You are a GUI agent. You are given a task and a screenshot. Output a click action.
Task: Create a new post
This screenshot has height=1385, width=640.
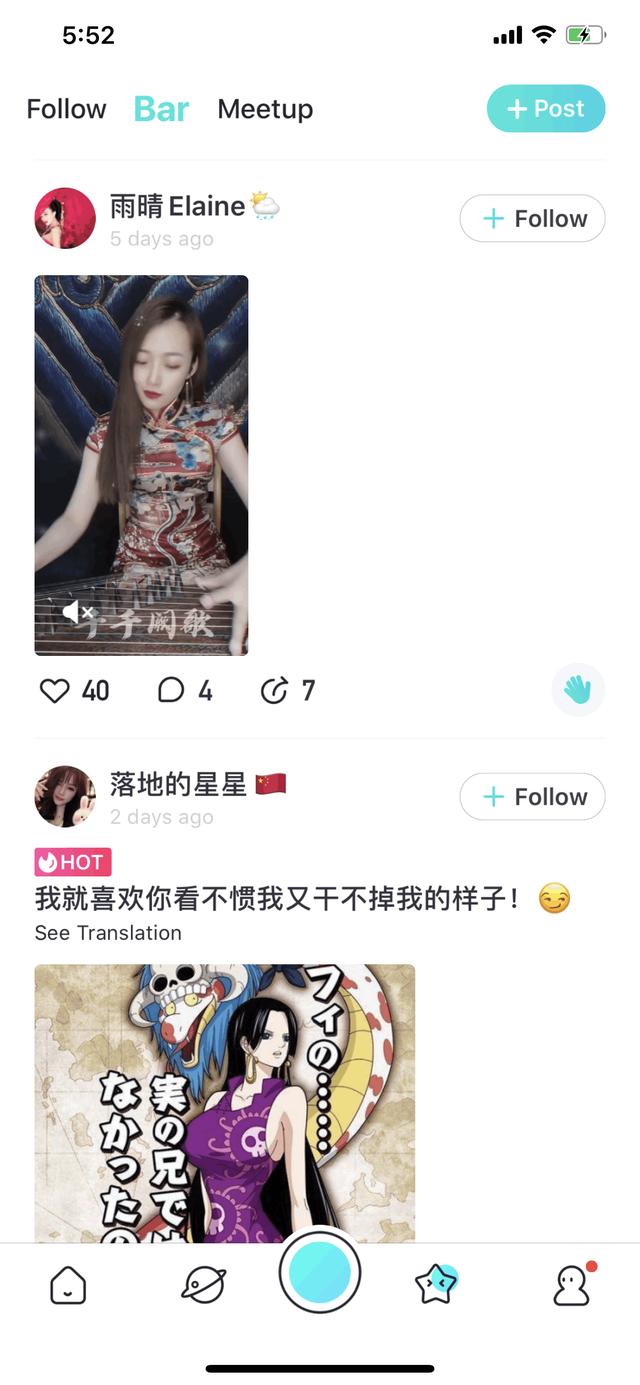[546, 109]
